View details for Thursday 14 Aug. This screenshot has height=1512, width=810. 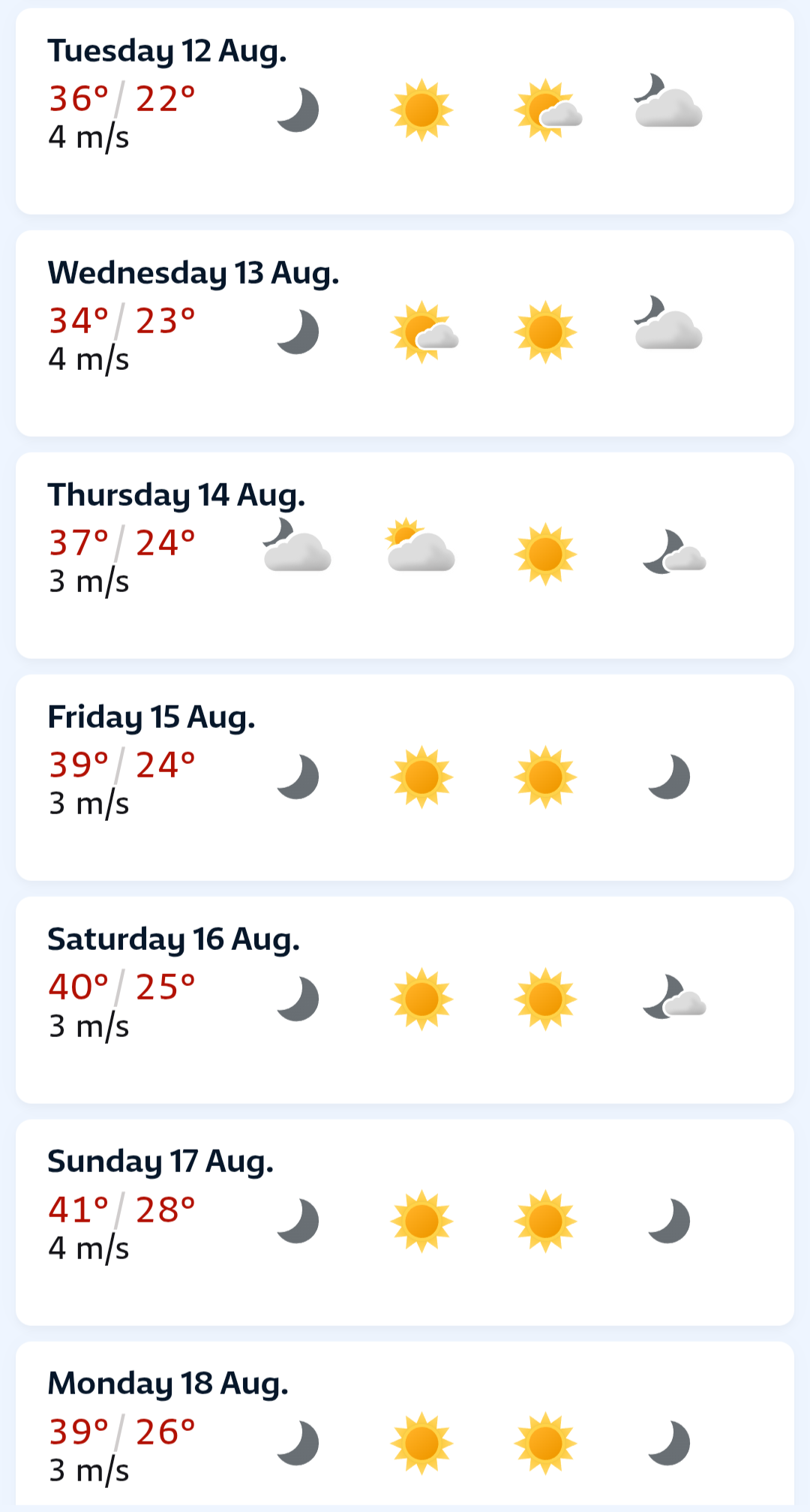pyautogui.click(x=405, y=555)
